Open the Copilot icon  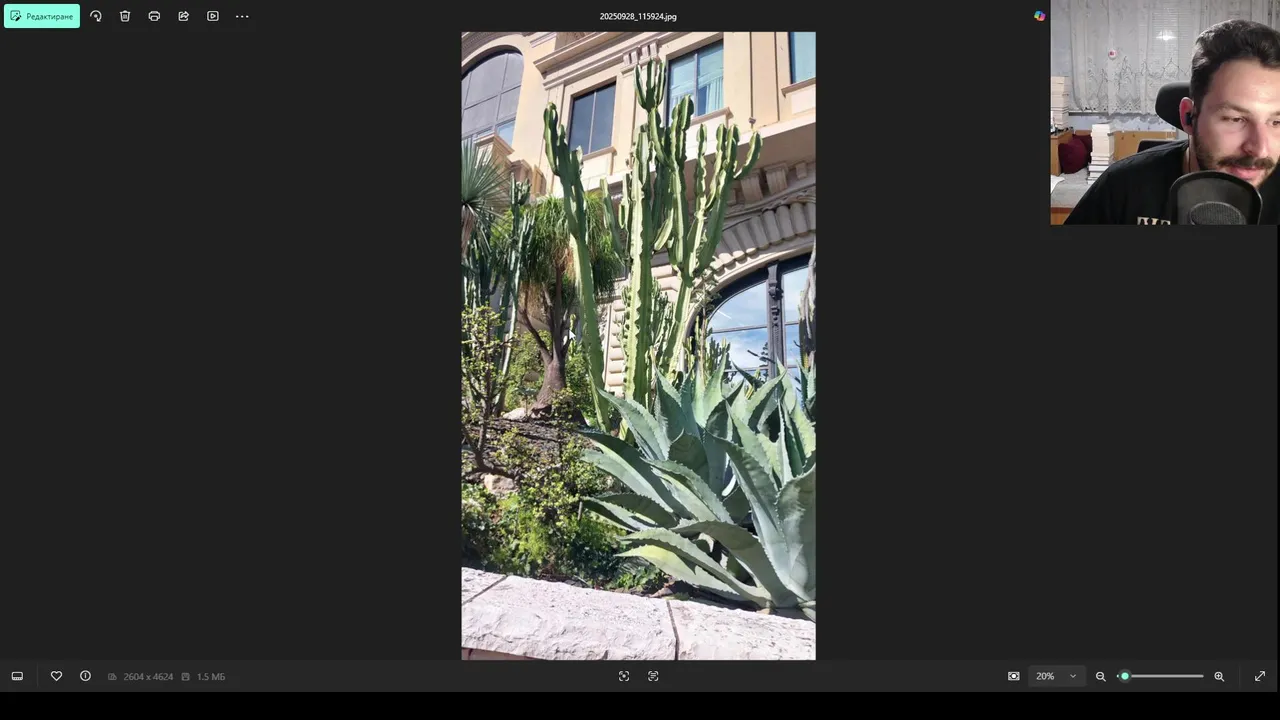pyautogui.click(x=1039, y=16)
